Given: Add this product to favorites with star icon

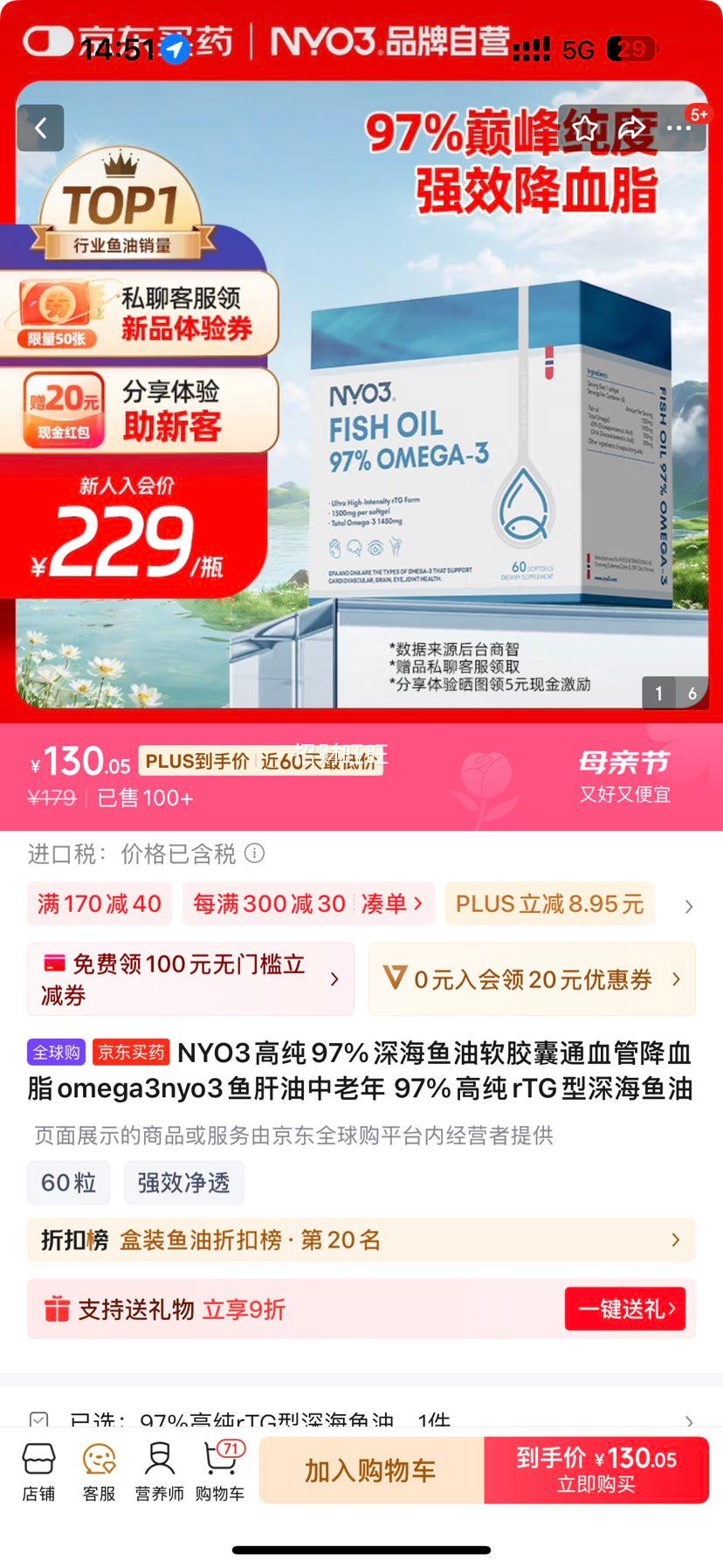Looking at the screenshot, I should 585,129.
